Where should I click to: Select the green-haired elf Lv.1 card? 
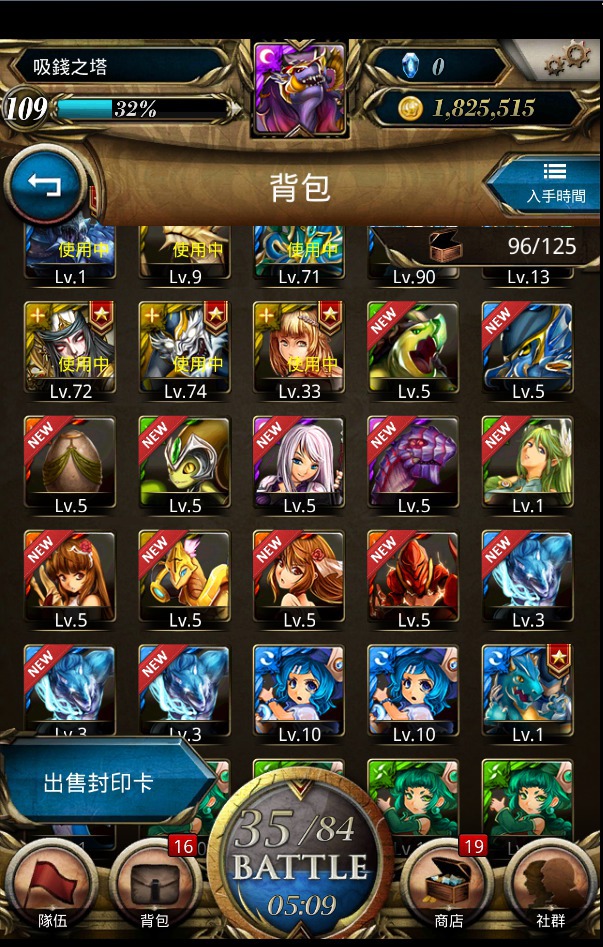[528, 461]
